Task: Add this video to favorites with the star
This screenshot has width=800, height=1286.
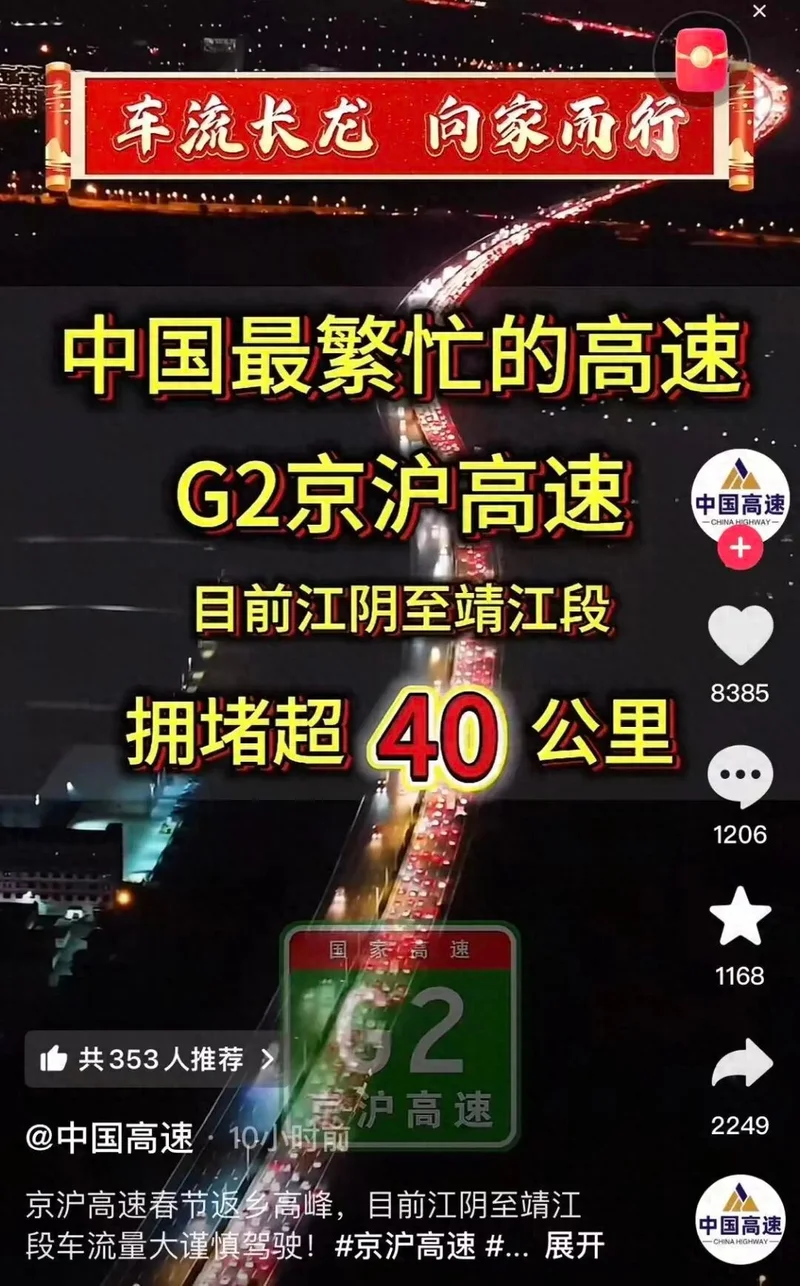Action: (740, 918)
